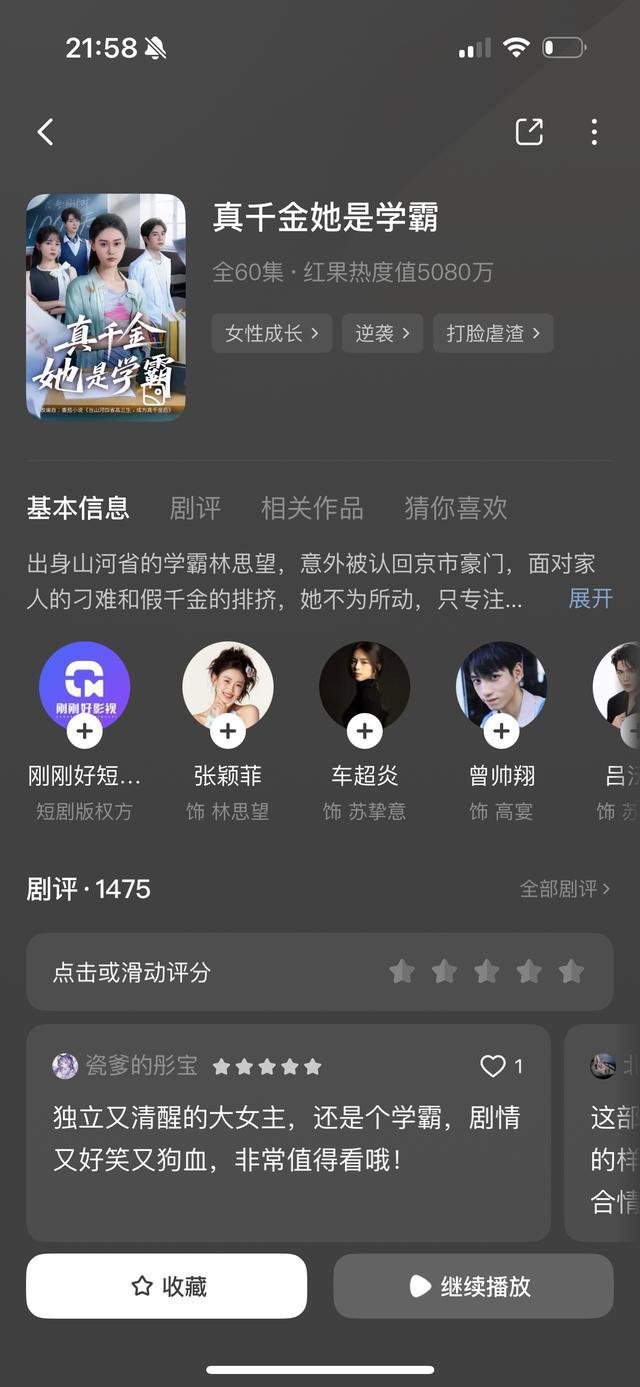This screenshot has width=640, height=1387.
Task: Follow actress 张颖菲 with the plus icon
Action: pyautogui.click(x=228, y=732)
